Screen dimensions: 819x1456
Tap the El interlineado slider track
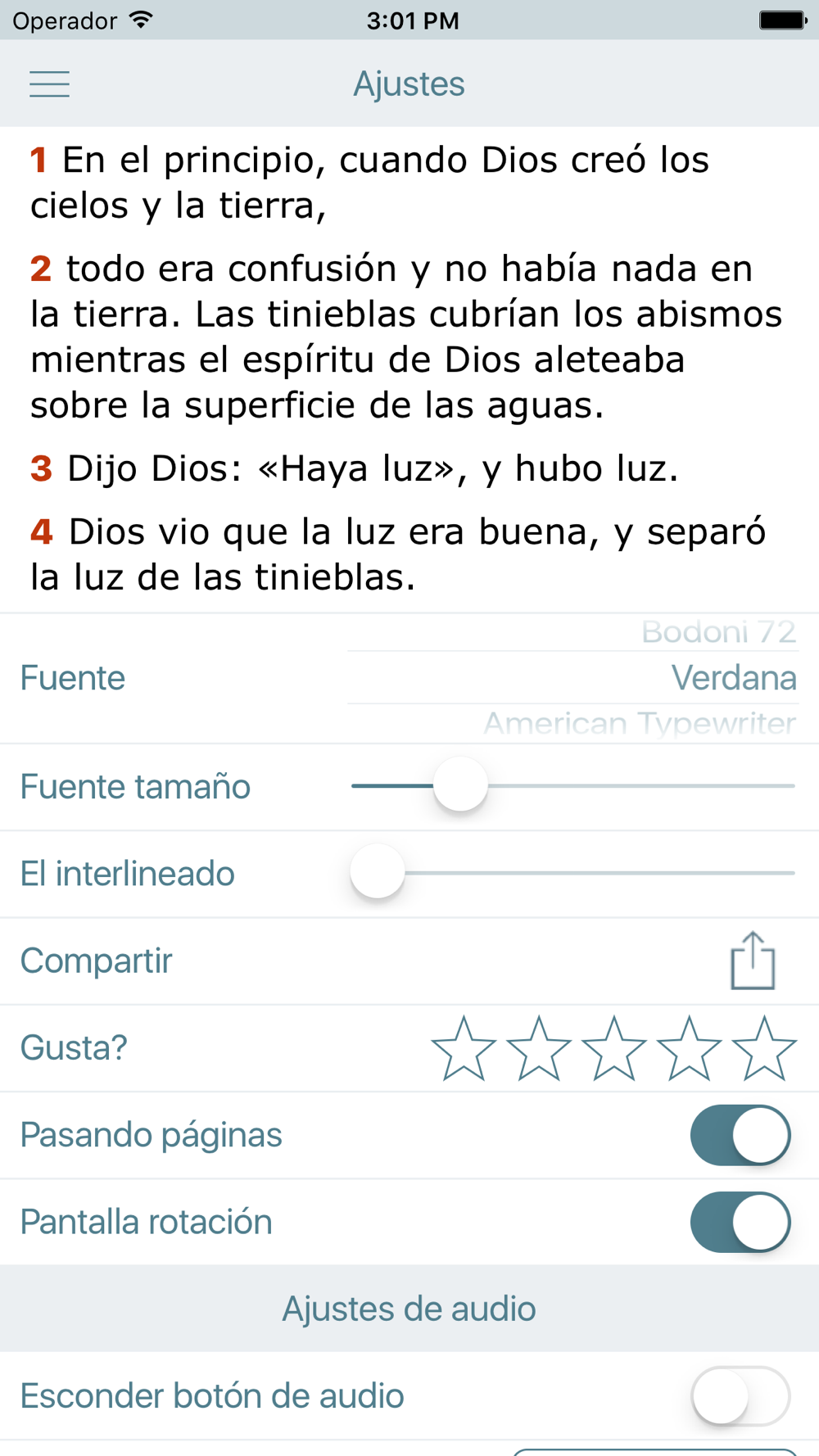[x=572, y=873]
